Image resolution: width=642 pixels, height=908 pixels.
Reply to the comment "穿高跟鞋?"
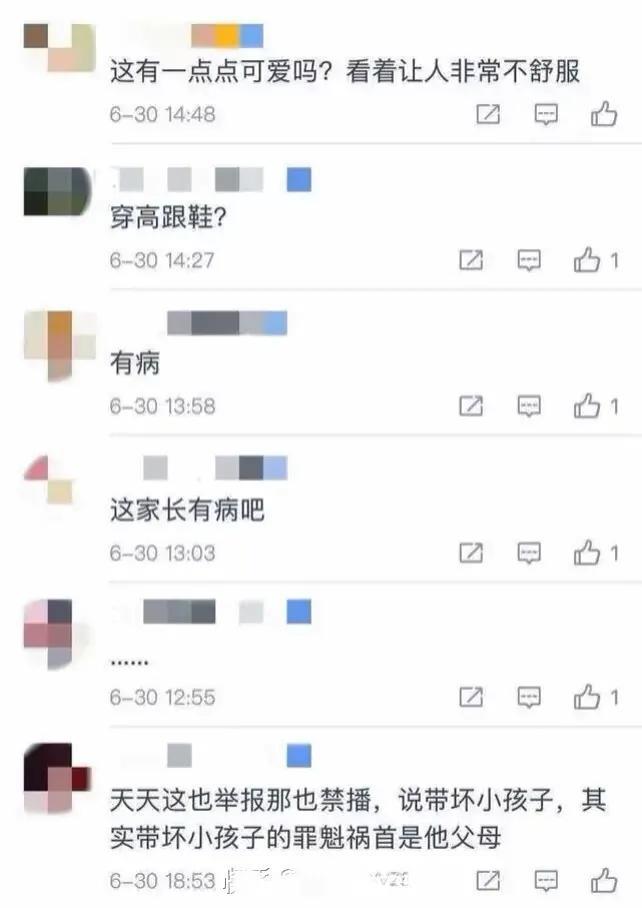click(529, 261)
